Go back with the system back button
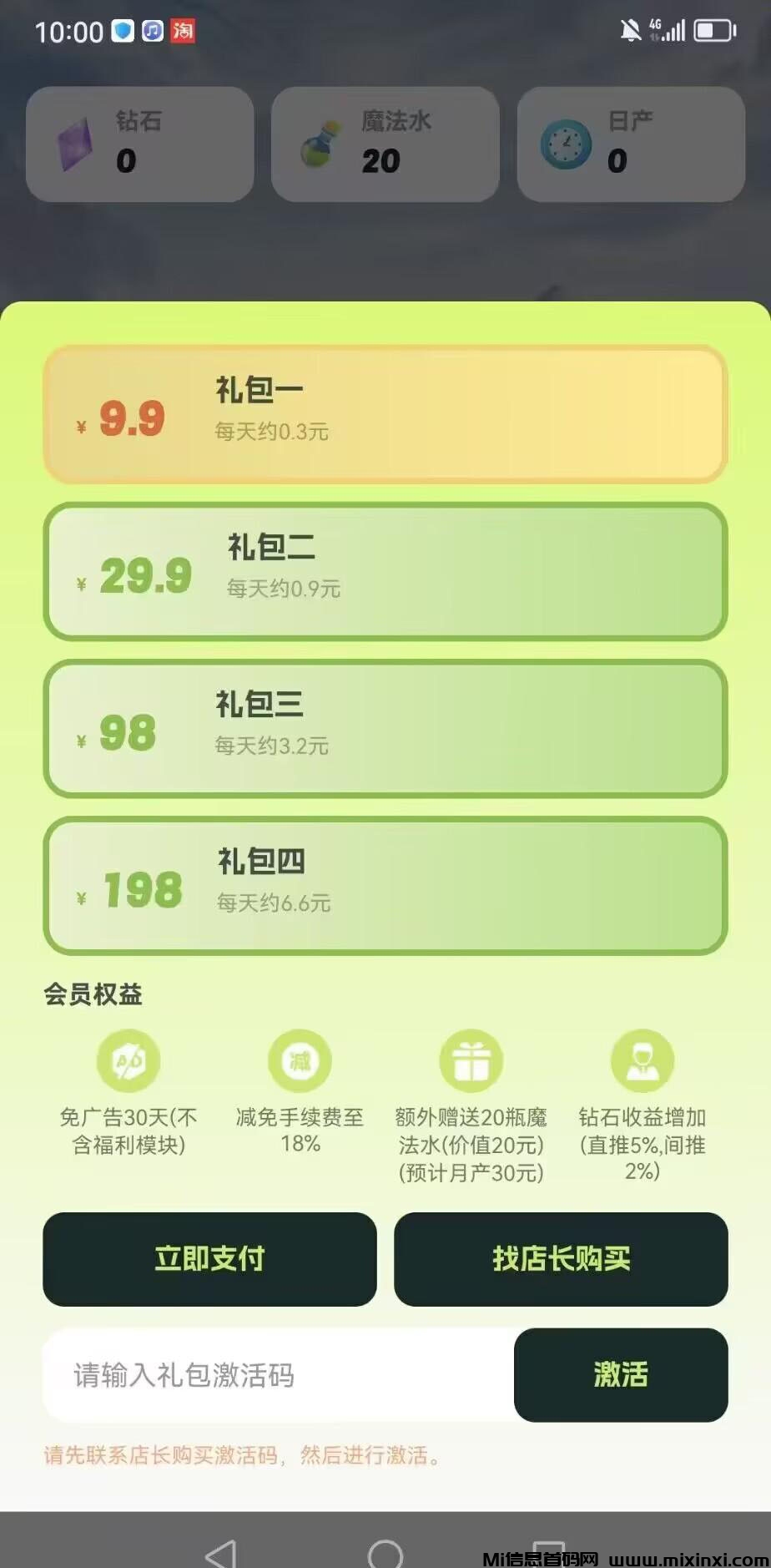The width and height of the screenshot is (771, 1568). click(x=221, y=1553)
